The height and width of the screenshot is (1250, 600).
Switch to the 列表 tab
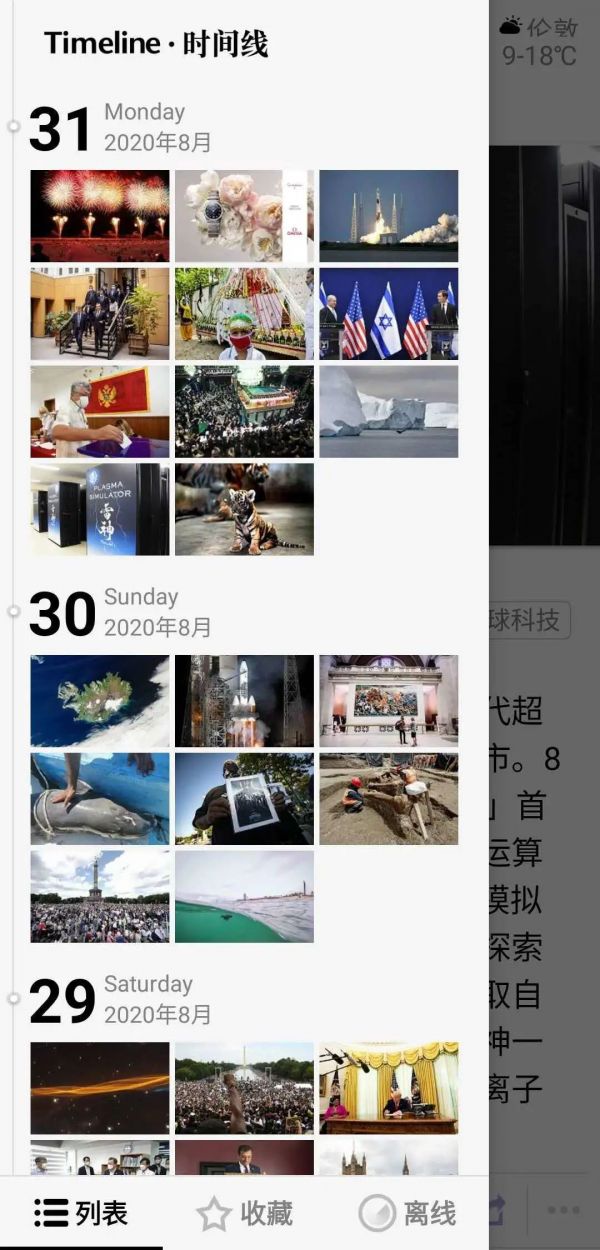[81, 1213]
